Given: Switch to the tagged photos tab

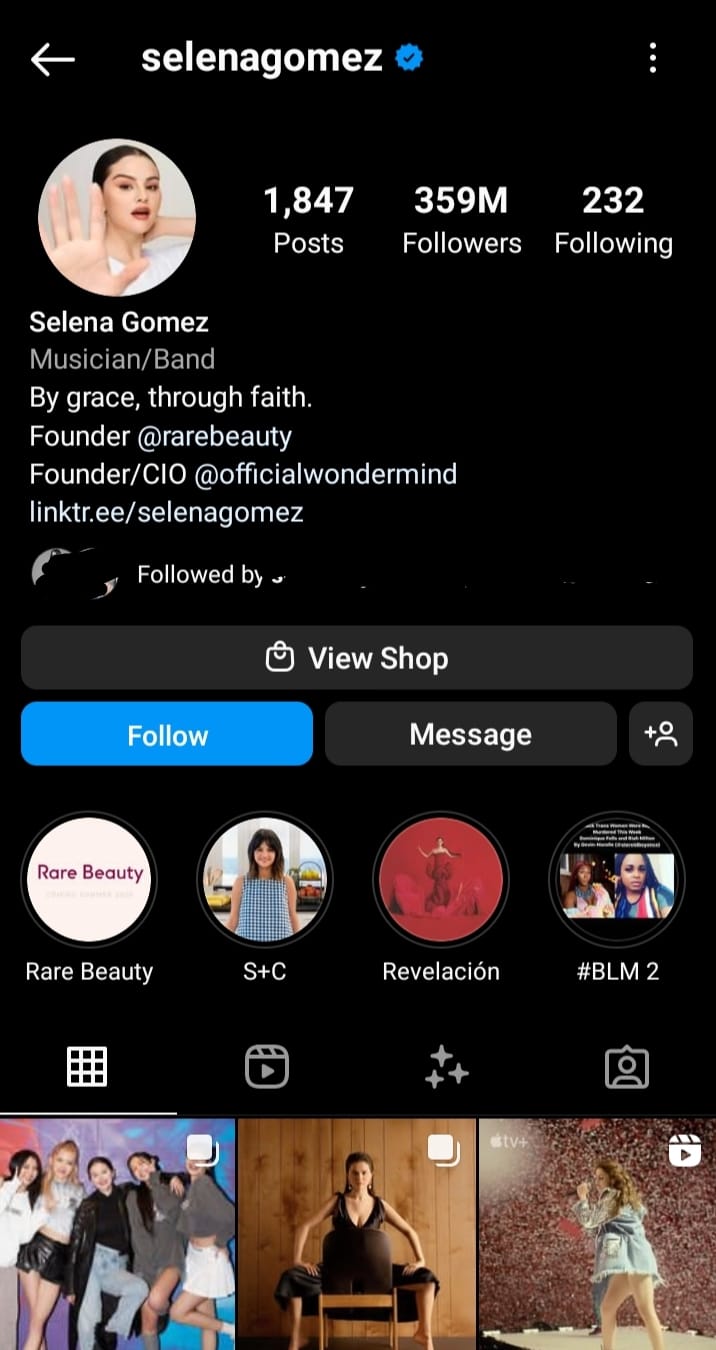Looking at the screenshot, I should click(627, 1067).
